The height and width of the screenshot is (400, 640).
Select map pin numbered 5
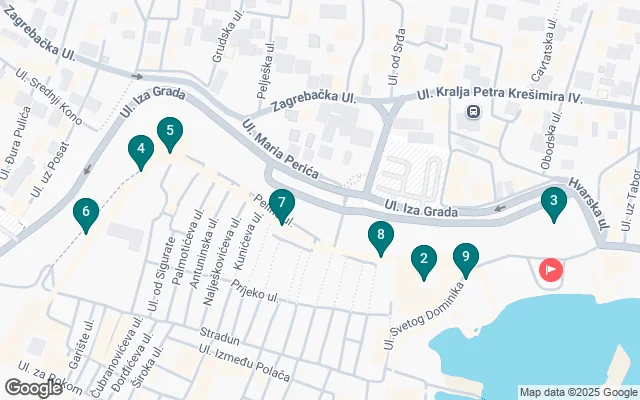tap(170, 131)
